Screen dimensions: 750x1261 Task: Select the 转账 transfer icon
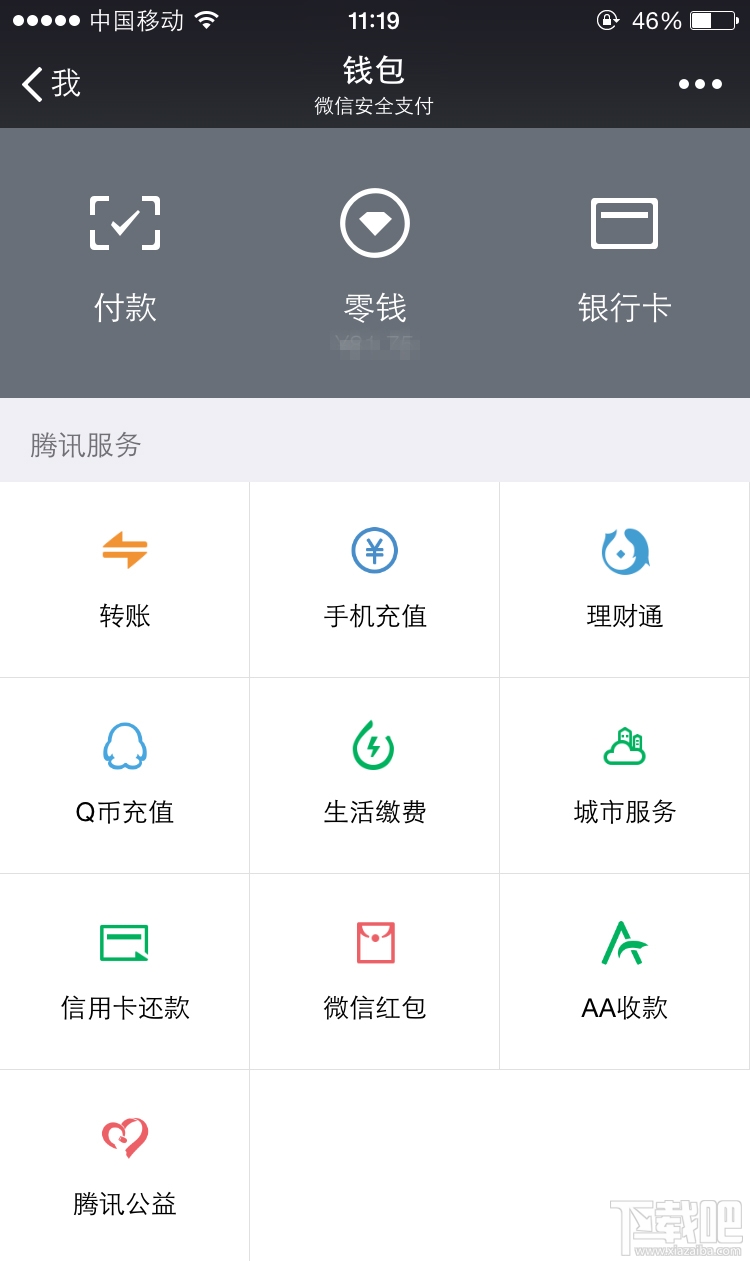pos(125,578)
